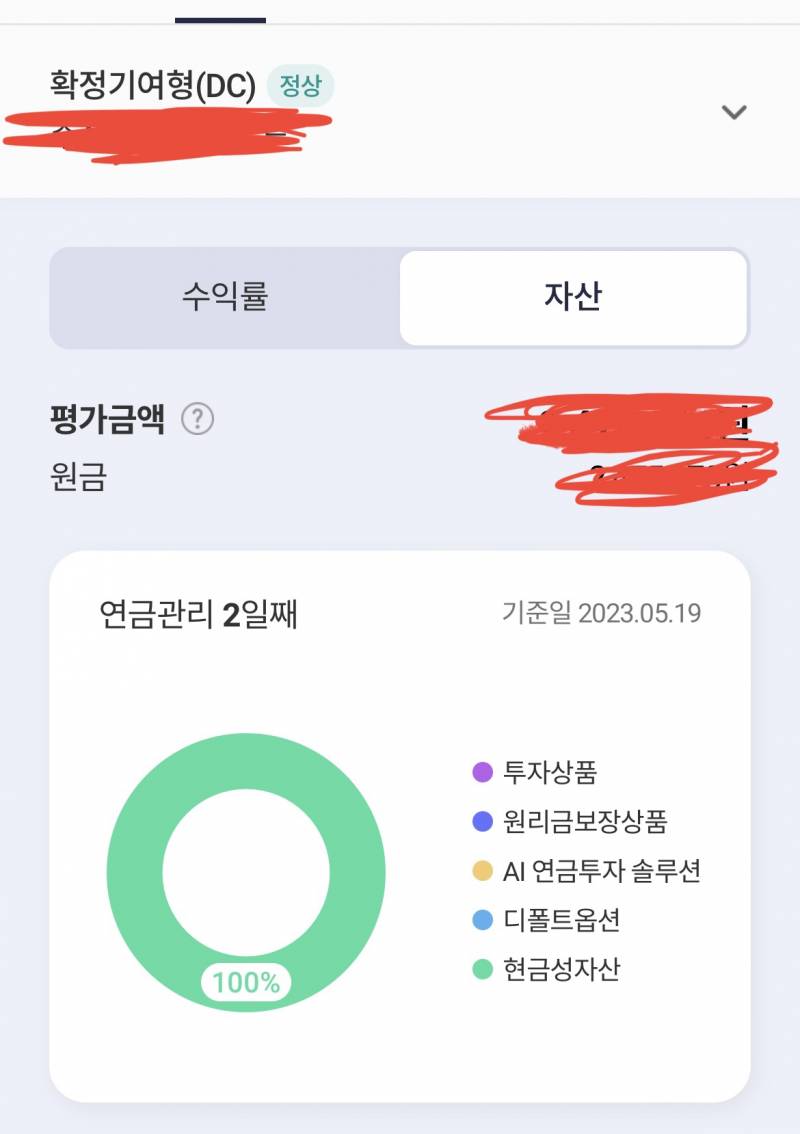Open the 기준일 2023.05.19 date selector
Viewport: 800px width, 1134px height.
coord(603,613)
